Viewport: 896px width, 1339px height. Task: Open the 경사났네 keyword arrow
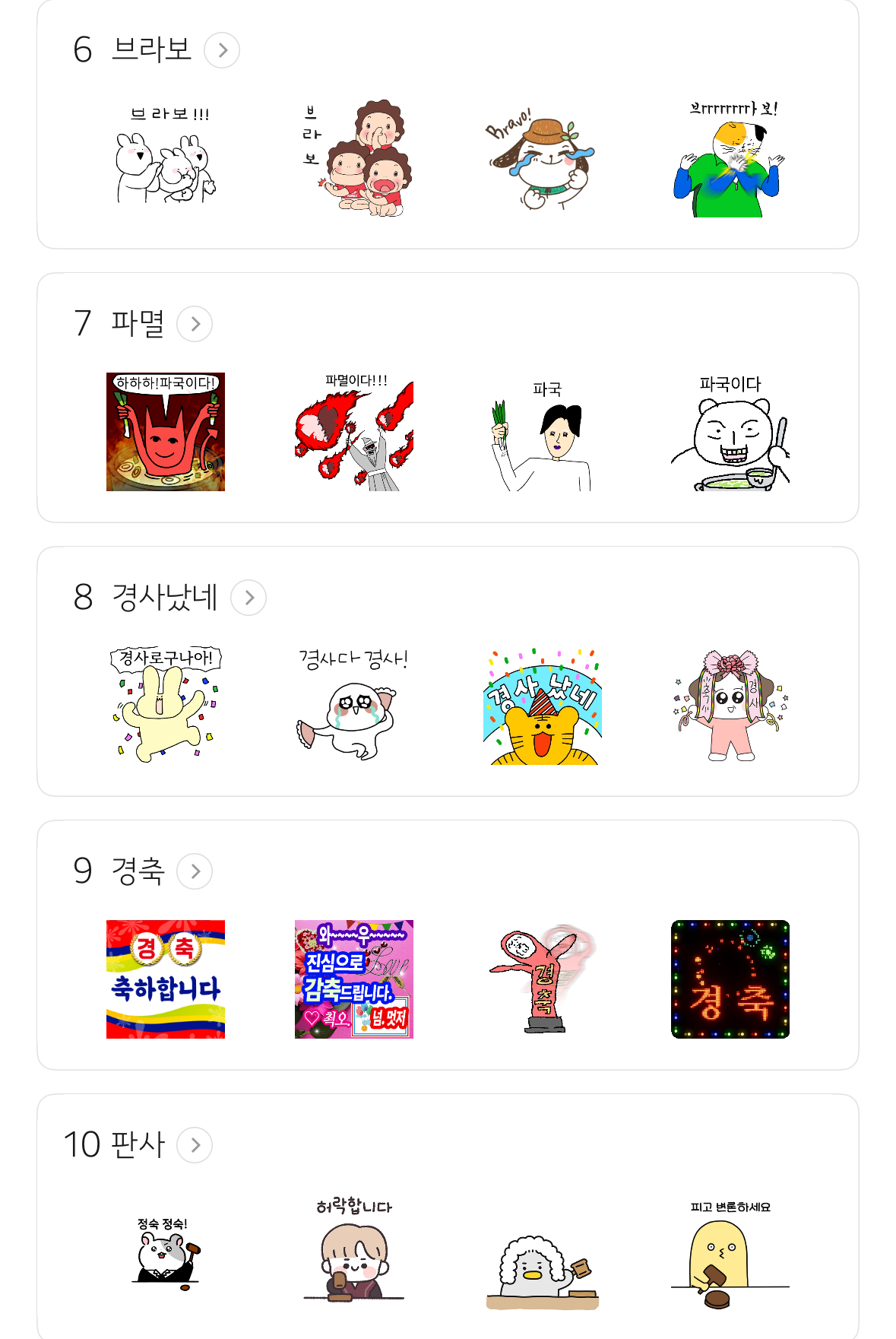(x=249, y=598)
